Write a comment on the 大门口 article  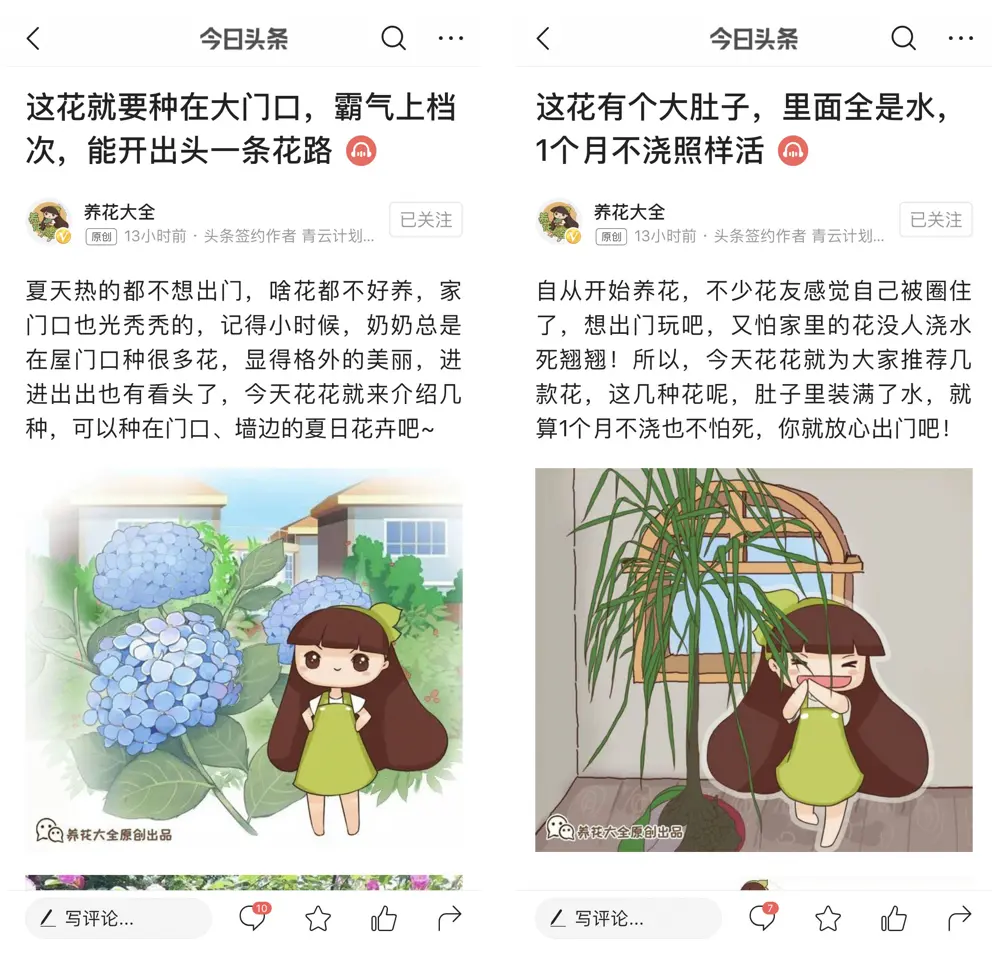[x=118, y=918]
